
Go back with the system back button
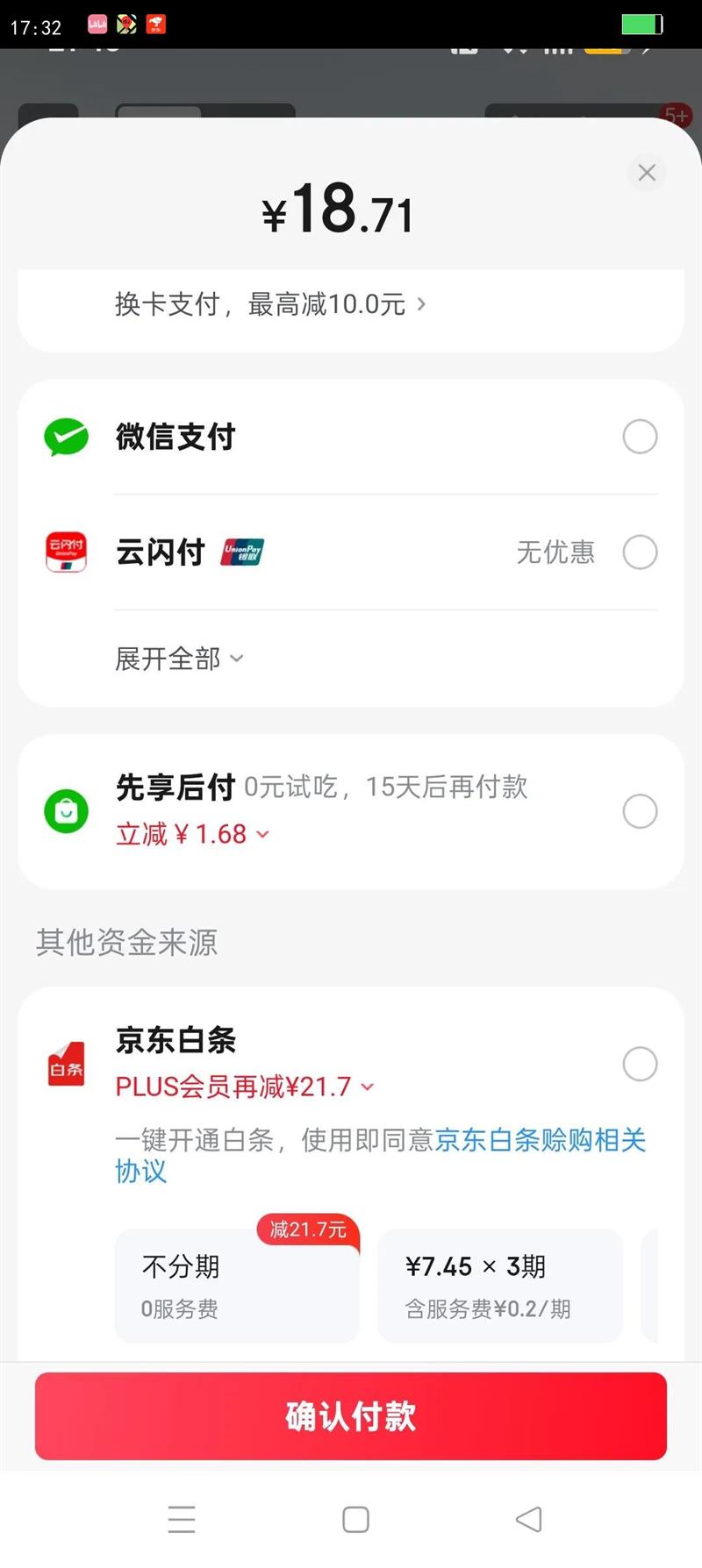tap(528, 1519)
